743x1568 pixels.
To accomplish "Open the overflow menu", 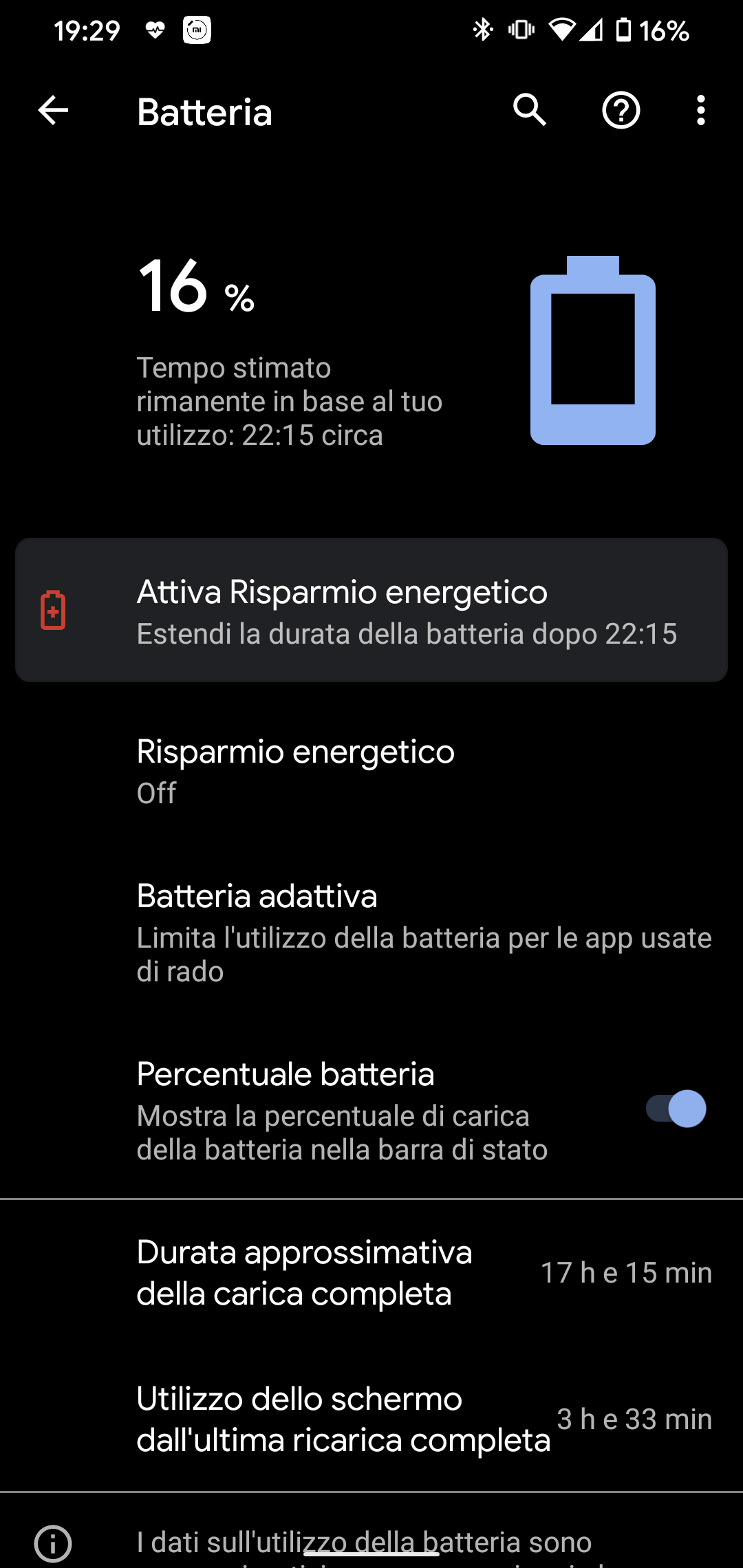I will pyautogui.click(x=700, y=111).
